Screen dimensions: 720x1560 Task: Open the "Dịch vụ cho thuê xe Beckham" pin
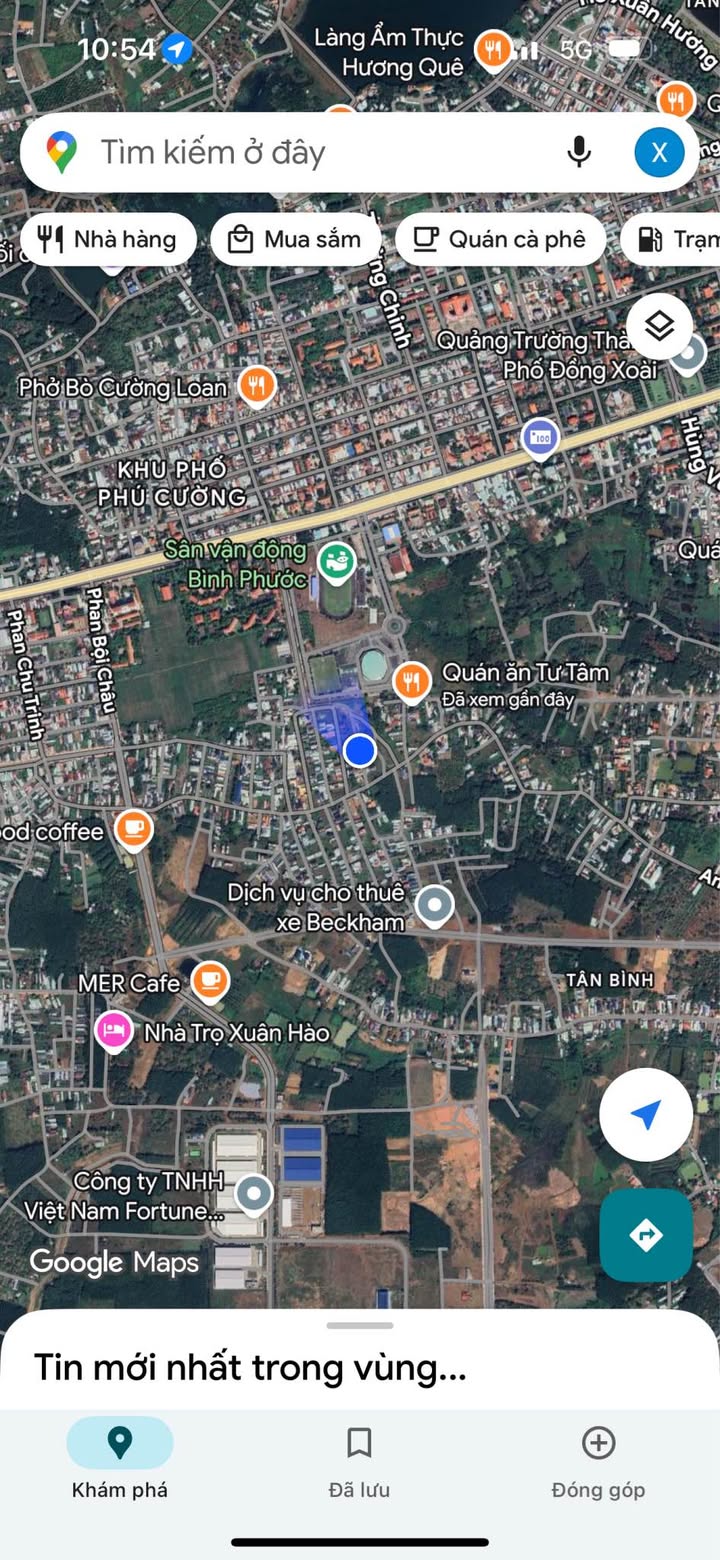tap(434, 906)
